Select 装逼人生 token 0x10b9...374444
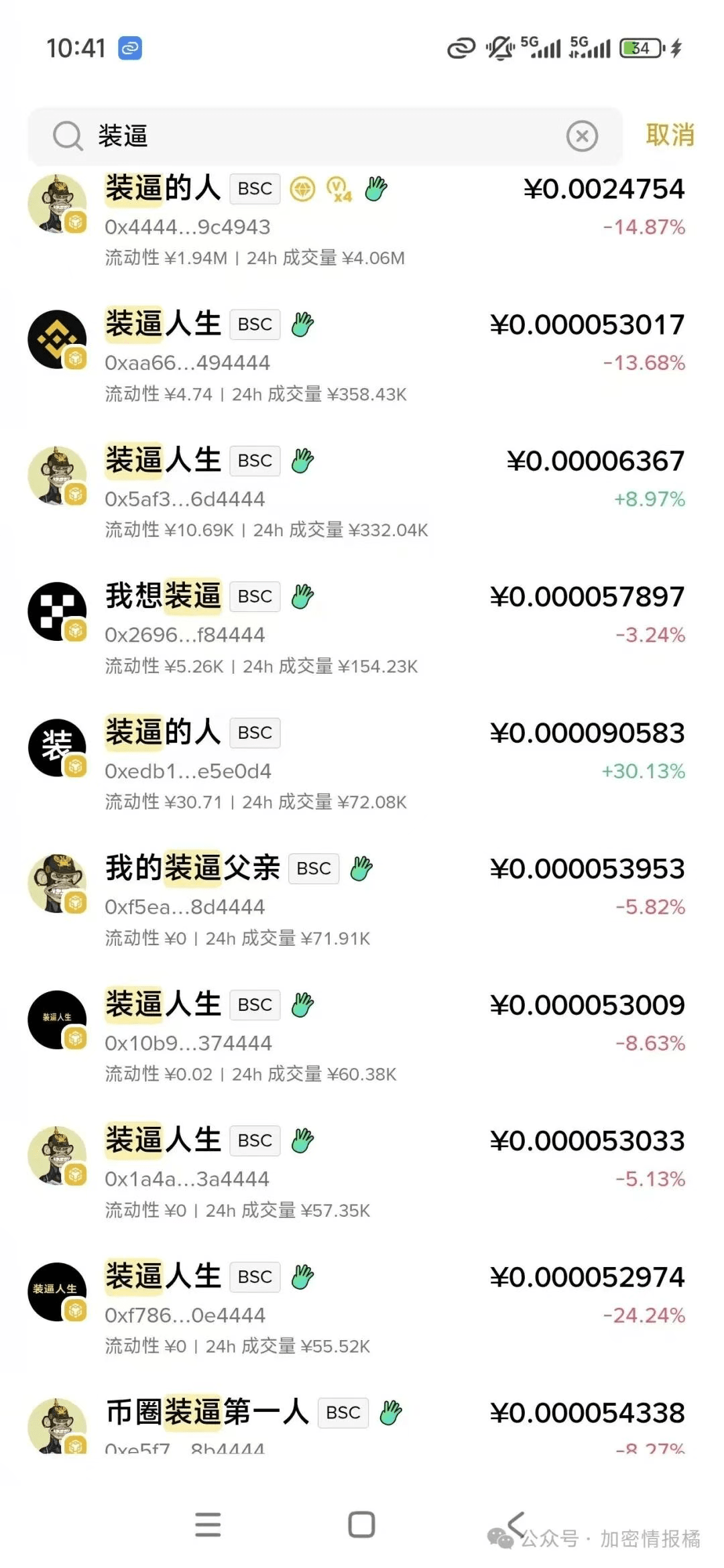This screenshot has width=724, height=1568. [355, 1036]
